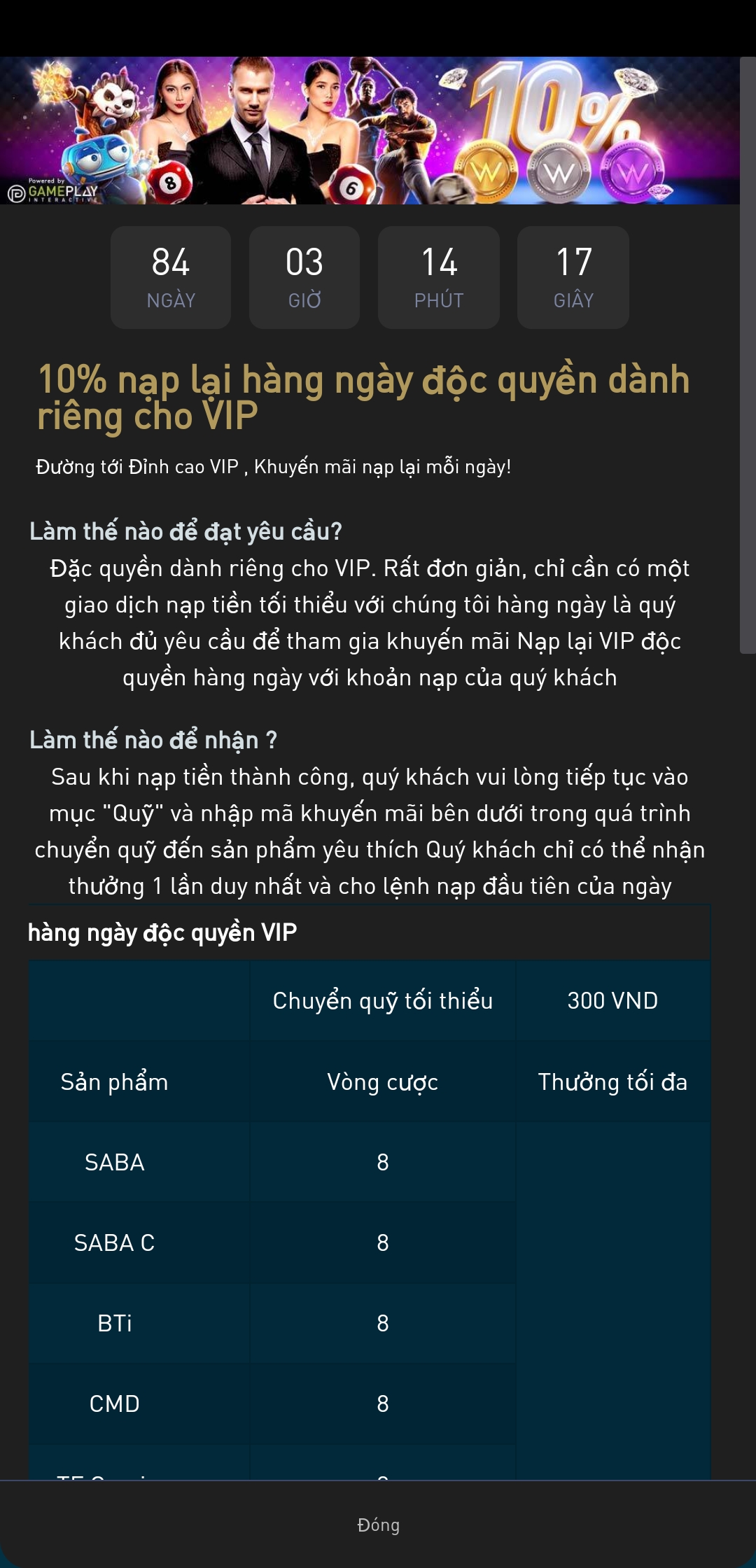756x1568 pixels.
Task: Click the PHÚT countdown tile showing 14
Action: coord(438,276)
